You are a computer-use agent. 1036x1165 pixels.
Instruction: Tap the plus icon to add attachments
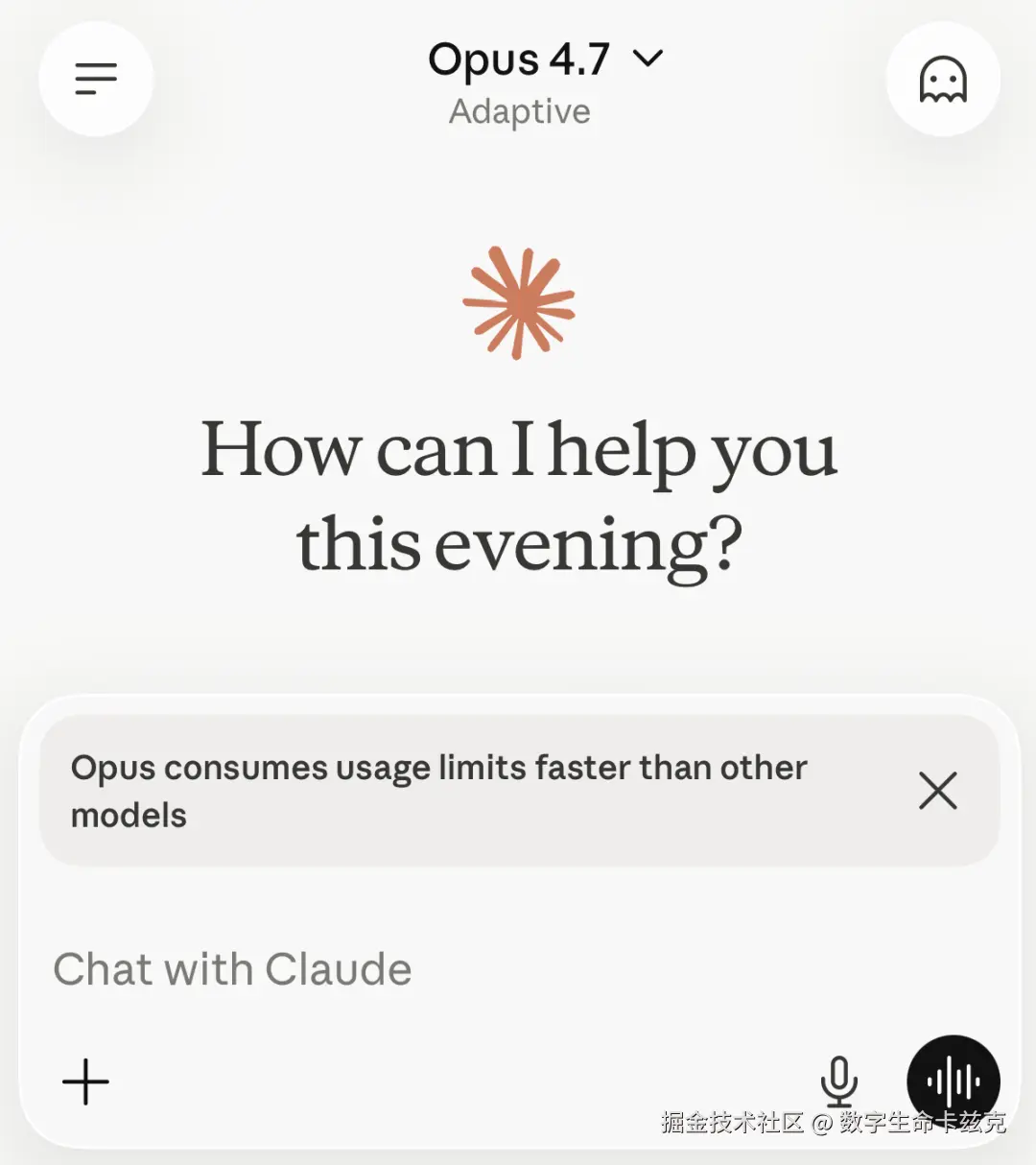(86, 1082)
